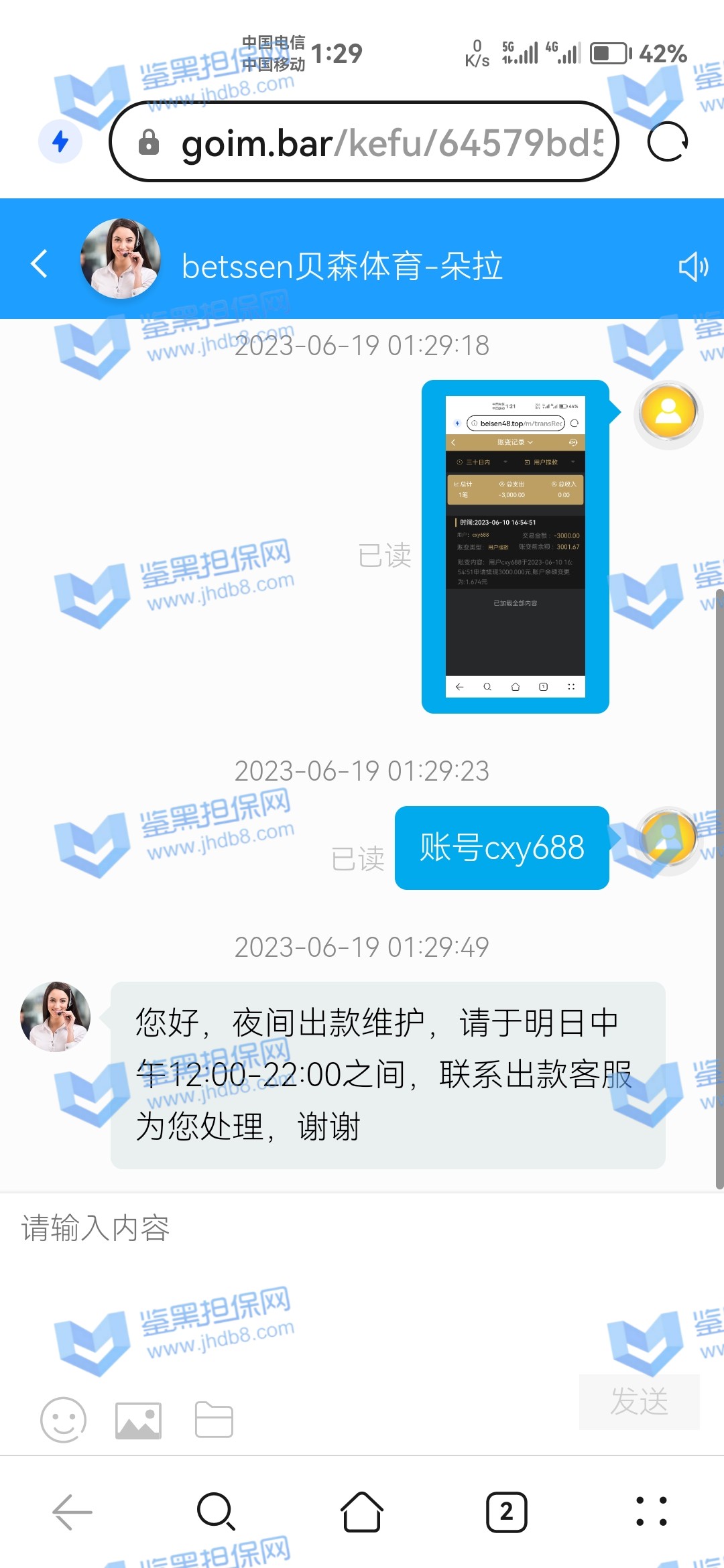Open the emoji picker

(x=63, y=1419)
